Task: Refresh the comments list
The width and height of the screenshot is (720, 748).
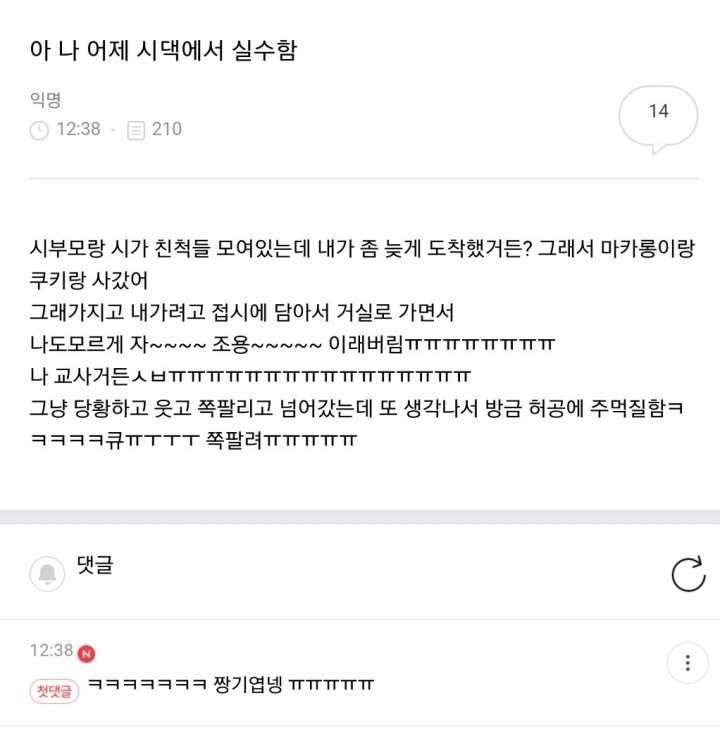Action: coord(688,574)
